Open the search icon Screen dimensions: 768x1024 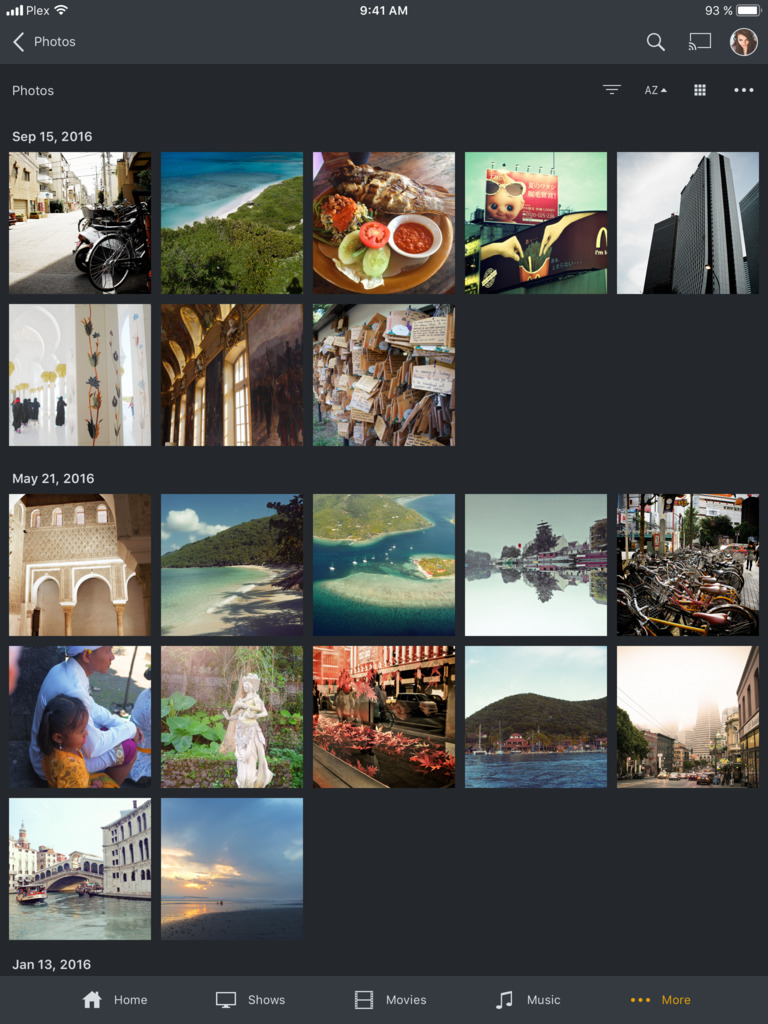click(x=655, y=42)
